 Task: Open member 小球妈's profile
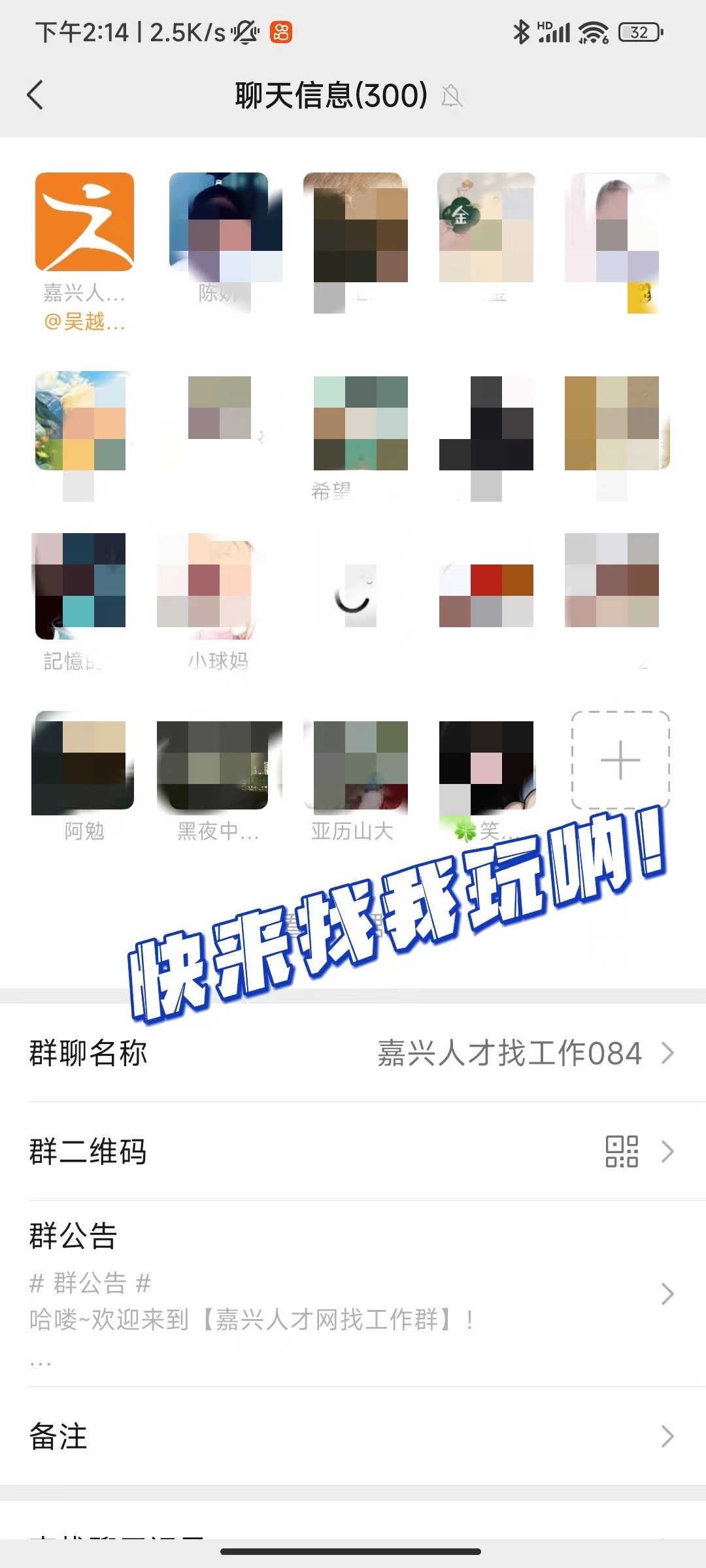pos(219,584)
